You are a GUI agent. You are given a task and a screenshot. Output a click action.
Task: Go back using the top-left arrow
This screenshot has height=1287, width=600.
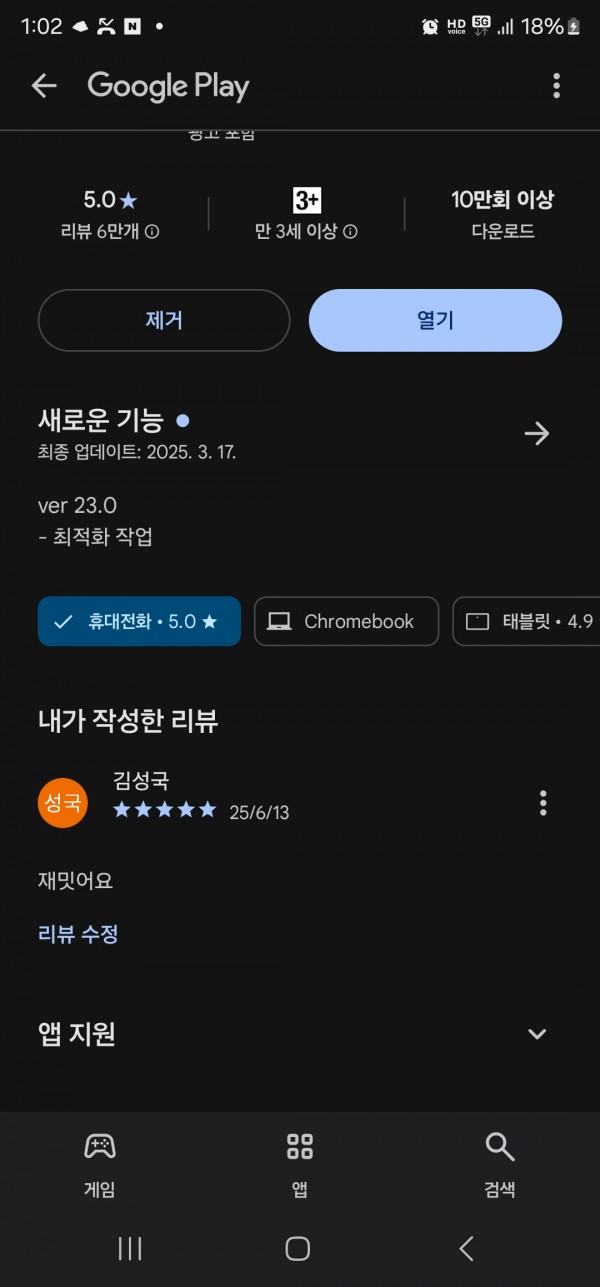44,87
